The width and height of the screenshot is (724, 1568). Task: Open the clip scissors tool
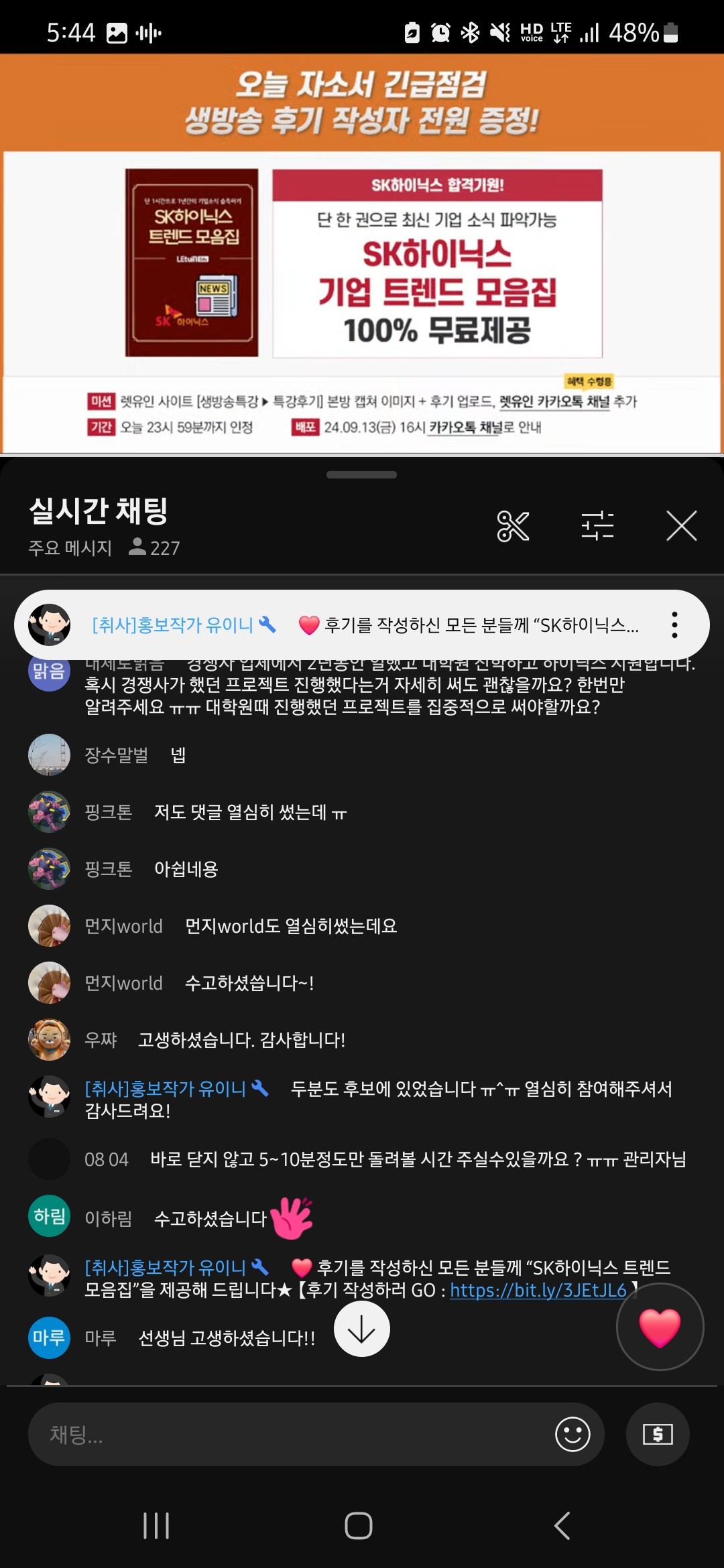513,526
